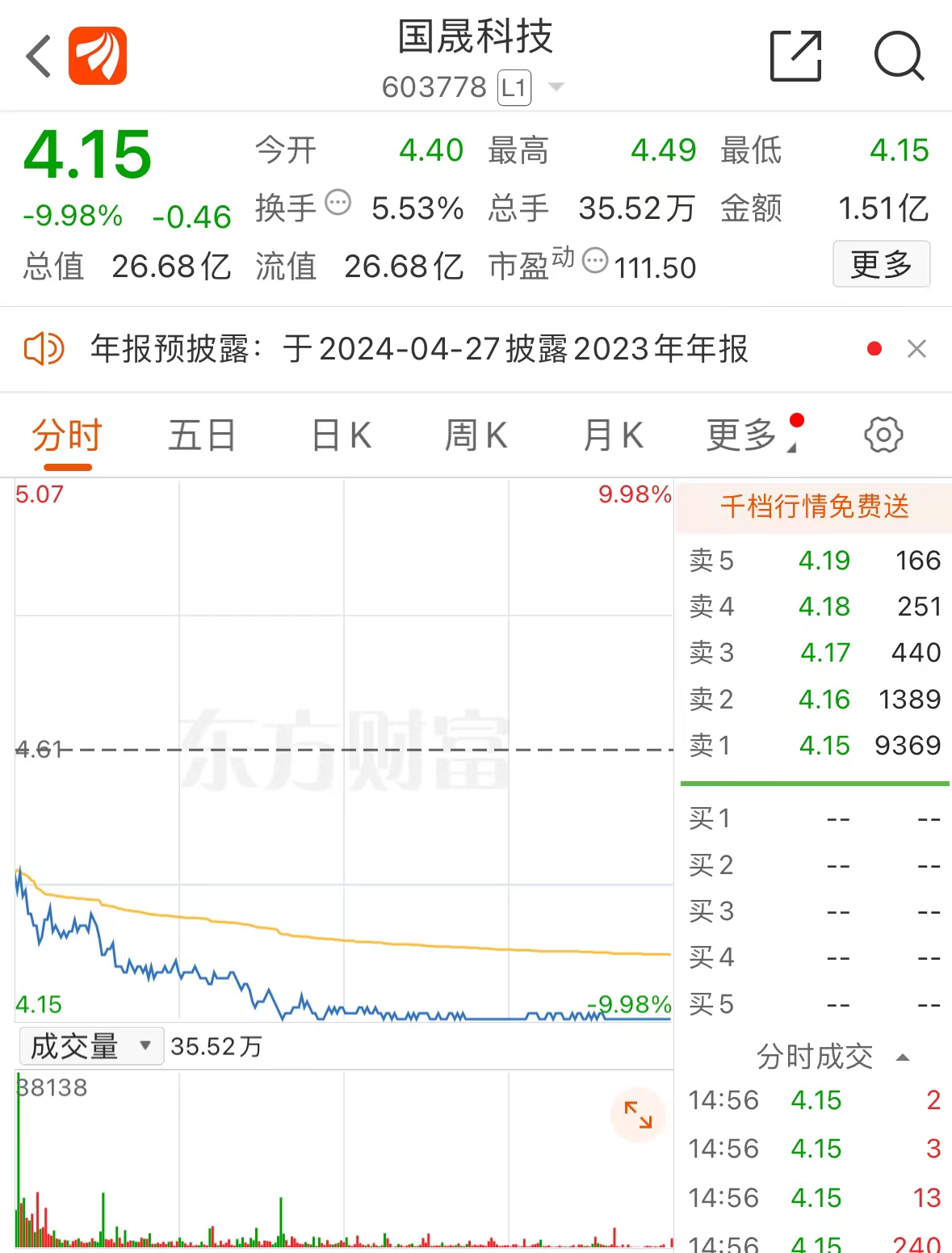Image resolution: width=952 pixels, height=1253 pixels.
Task: Select the 分时 chart tab
Action: click(67, 435)
